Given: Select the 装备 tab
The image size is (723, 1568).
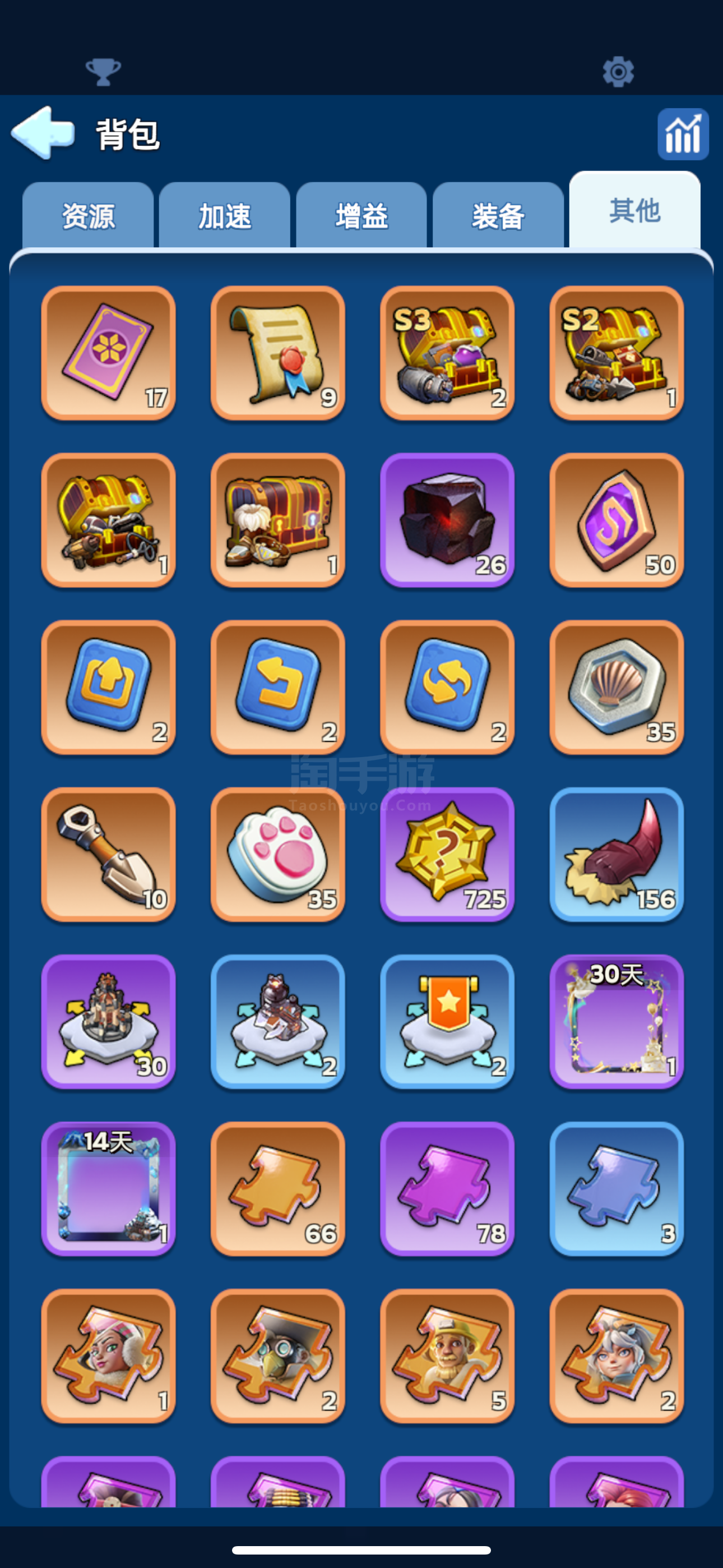Looking at the screenshot, I should pyautogui.click(x=498, y=216).
